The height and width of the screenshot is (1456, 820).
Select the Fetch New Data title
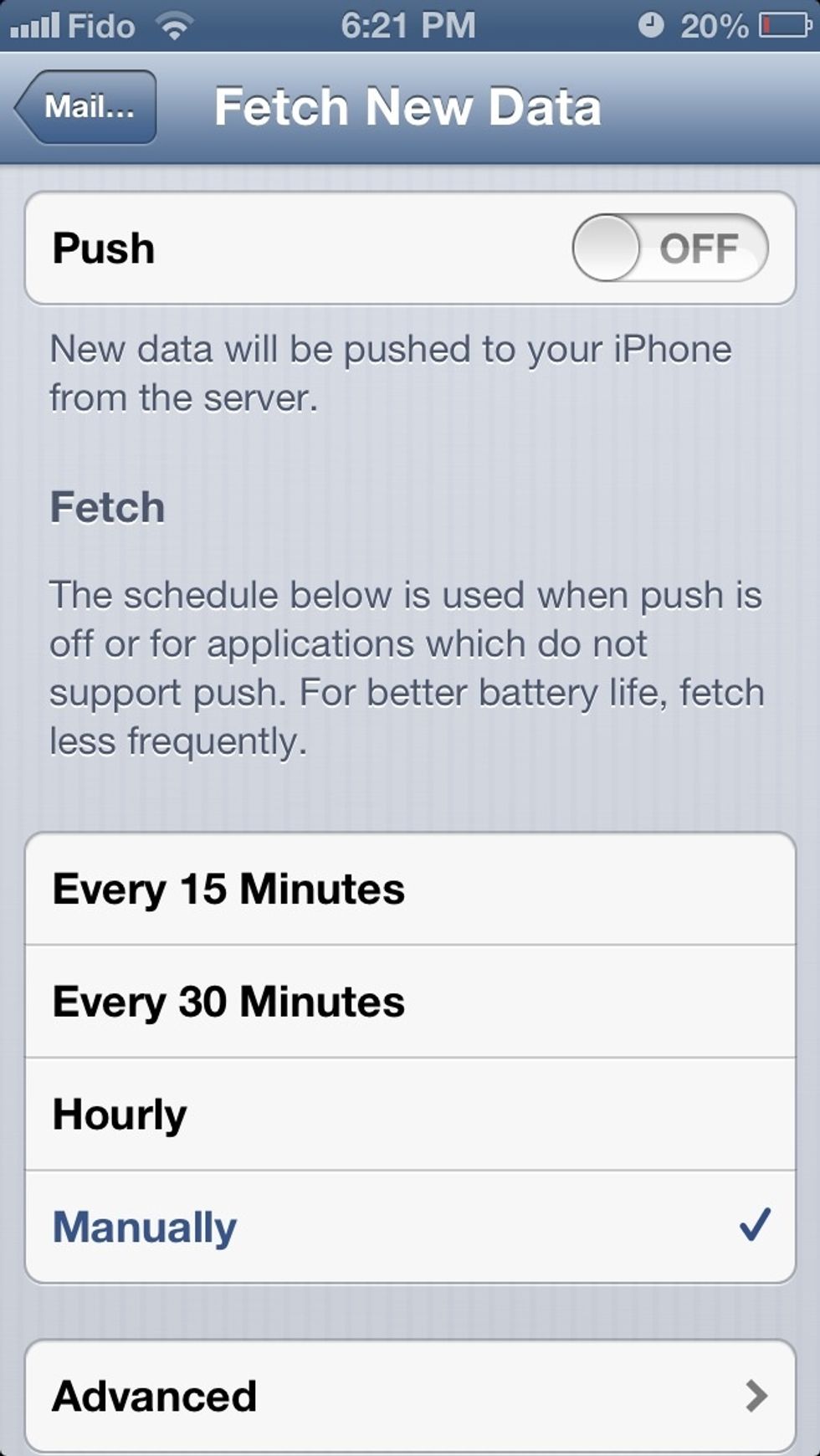[x=407, y=106]
